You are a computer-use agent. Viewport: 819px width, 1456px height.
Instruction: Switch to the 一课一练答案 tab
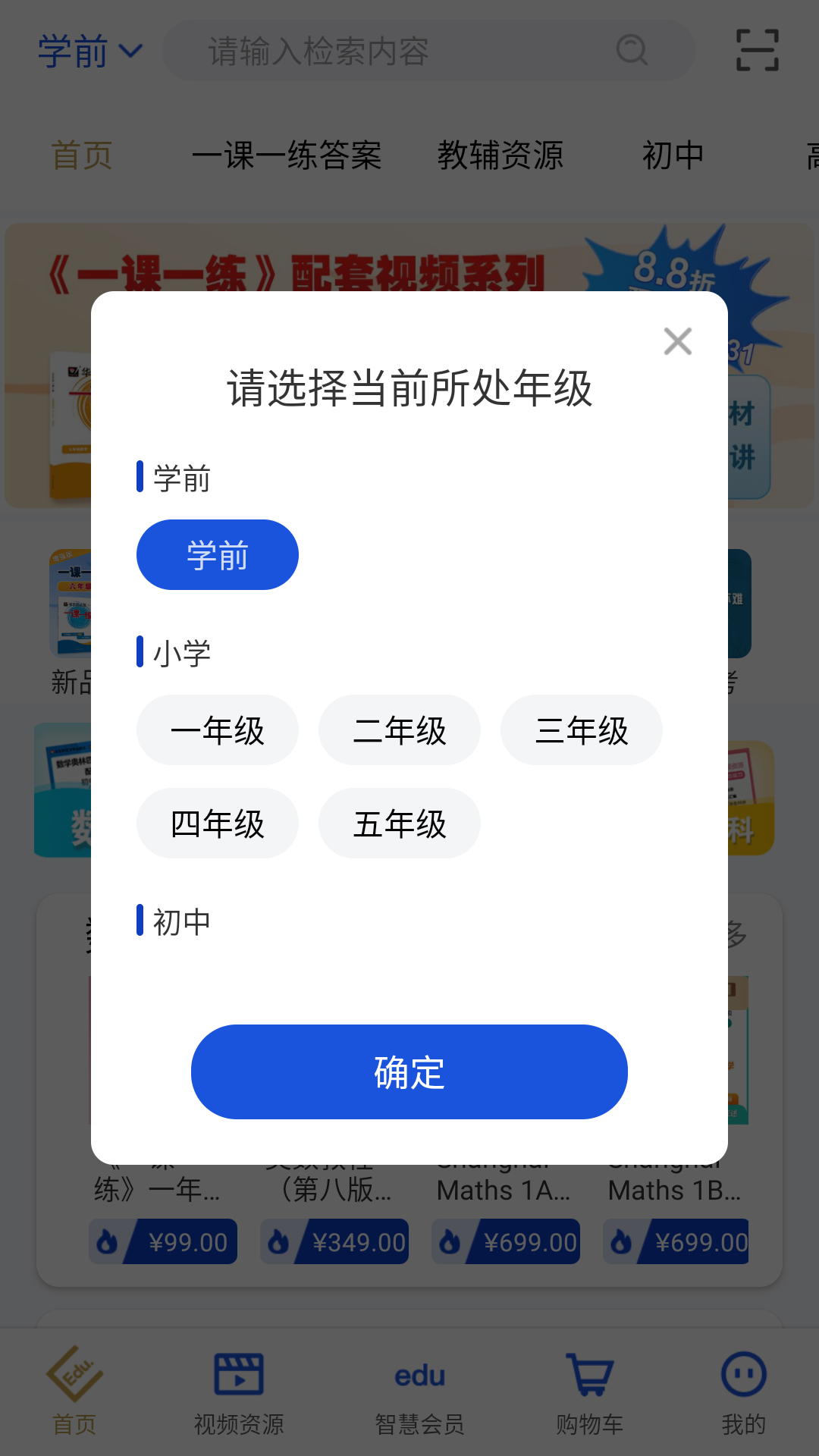click(x=288, y=154)
